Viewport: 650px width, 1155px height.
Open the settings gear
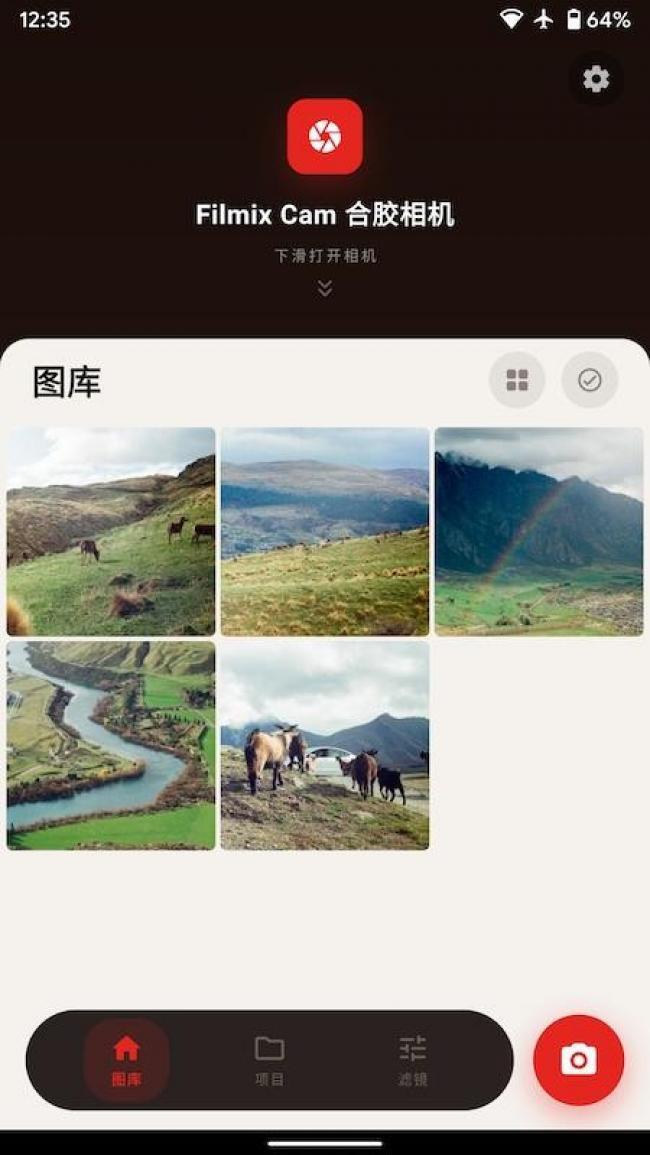(x=596, y=79)
